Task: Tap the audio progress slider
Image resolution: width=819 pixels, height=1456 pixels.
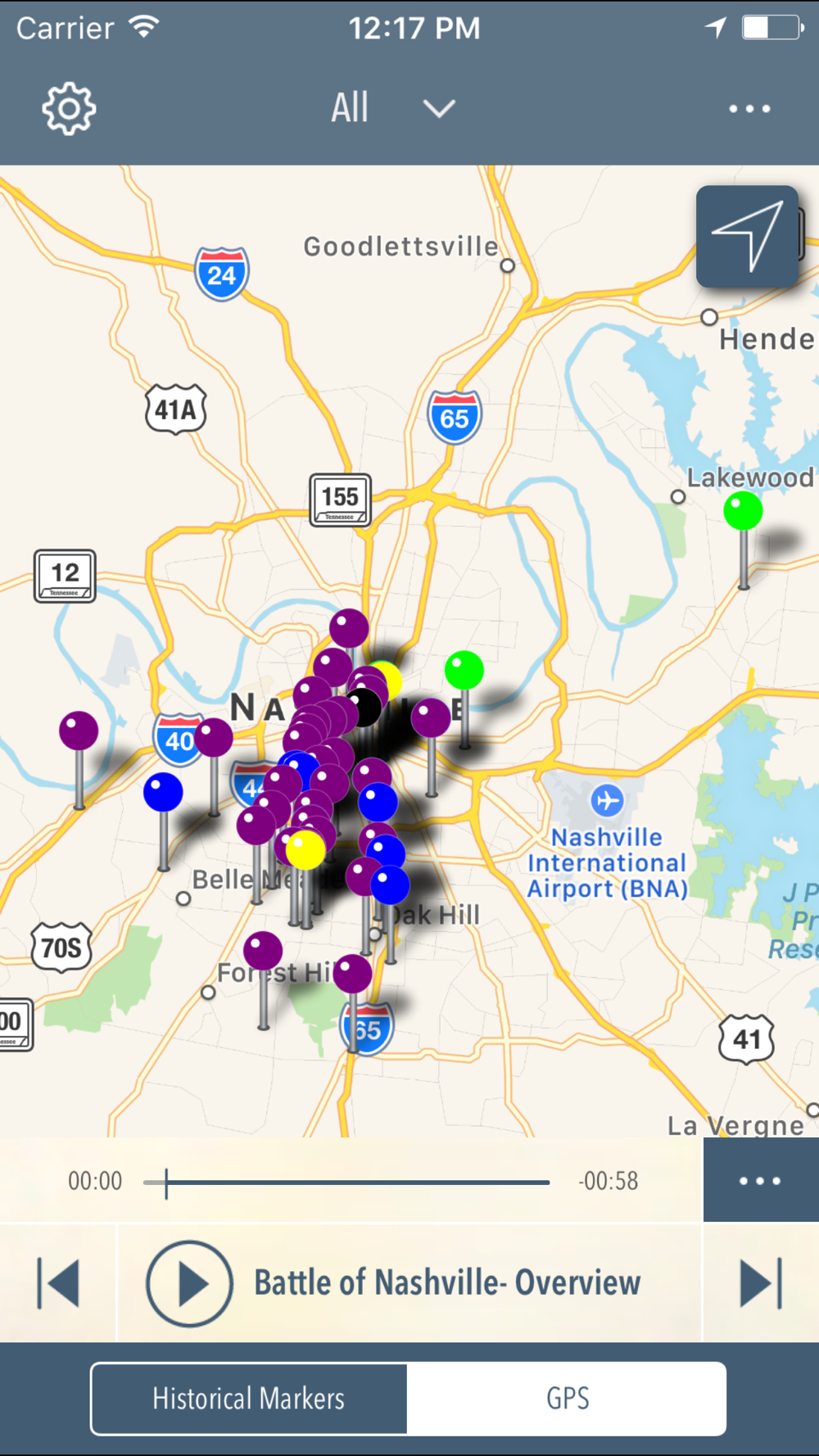Action: 346,1182
